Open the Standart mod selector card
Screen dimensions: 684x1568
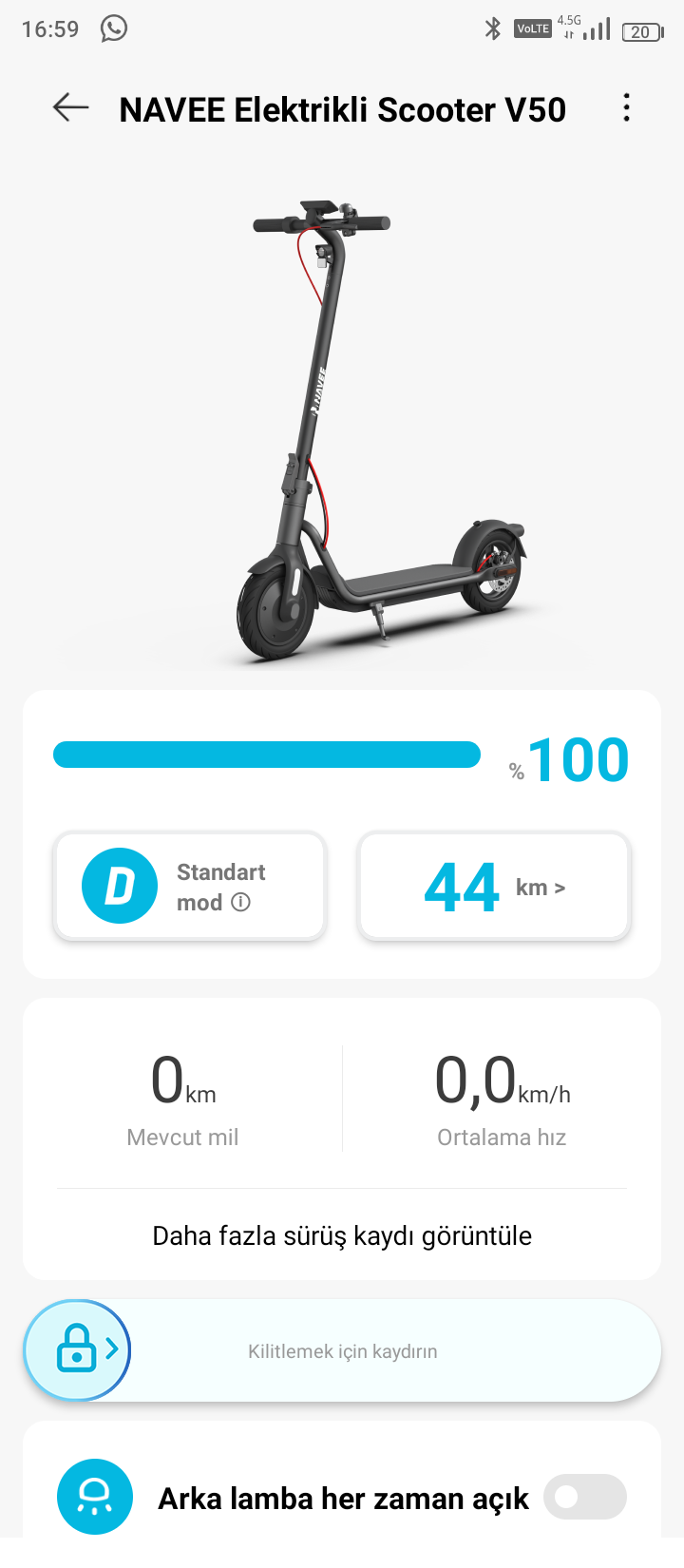coord(190,887)
